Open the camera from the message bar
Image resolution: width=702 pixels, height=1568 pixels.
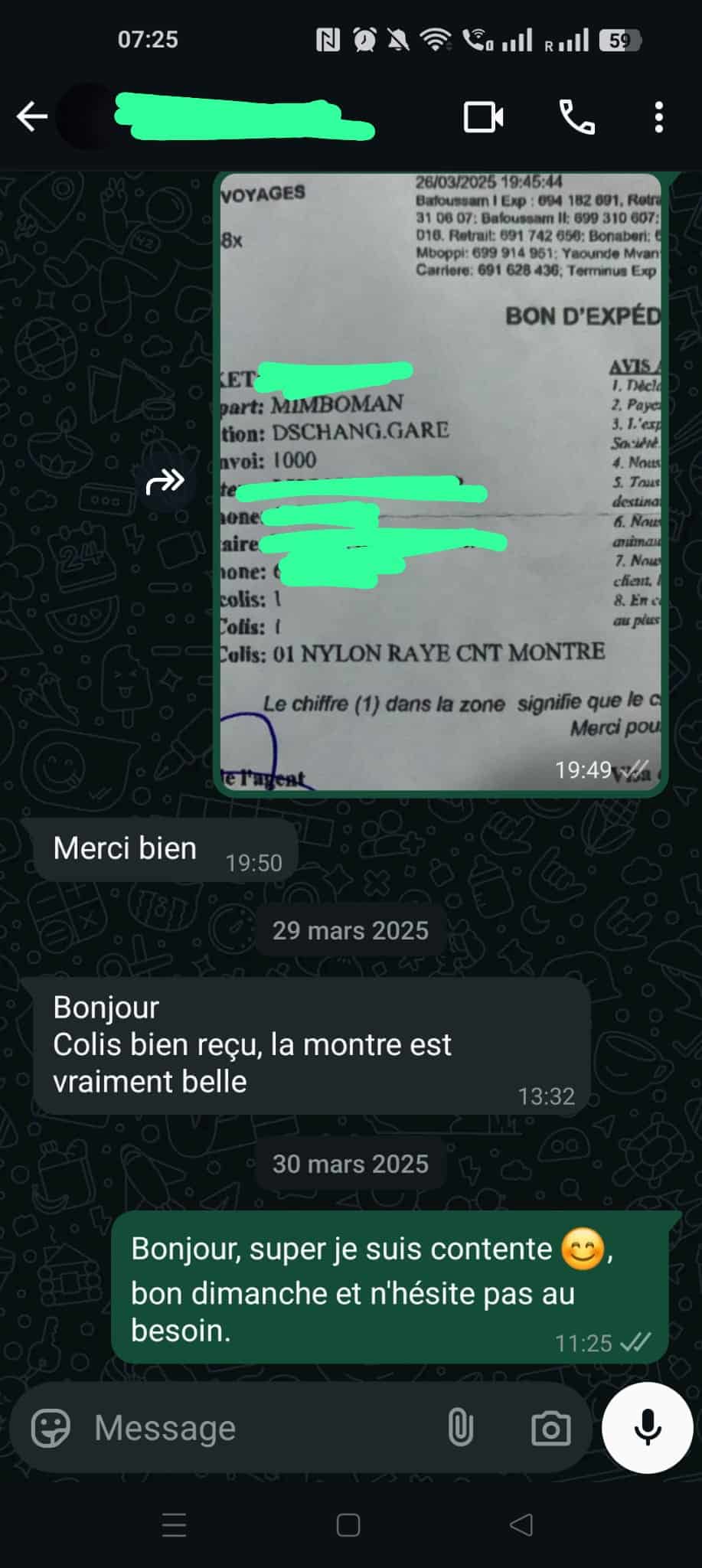coord(550,1428)
